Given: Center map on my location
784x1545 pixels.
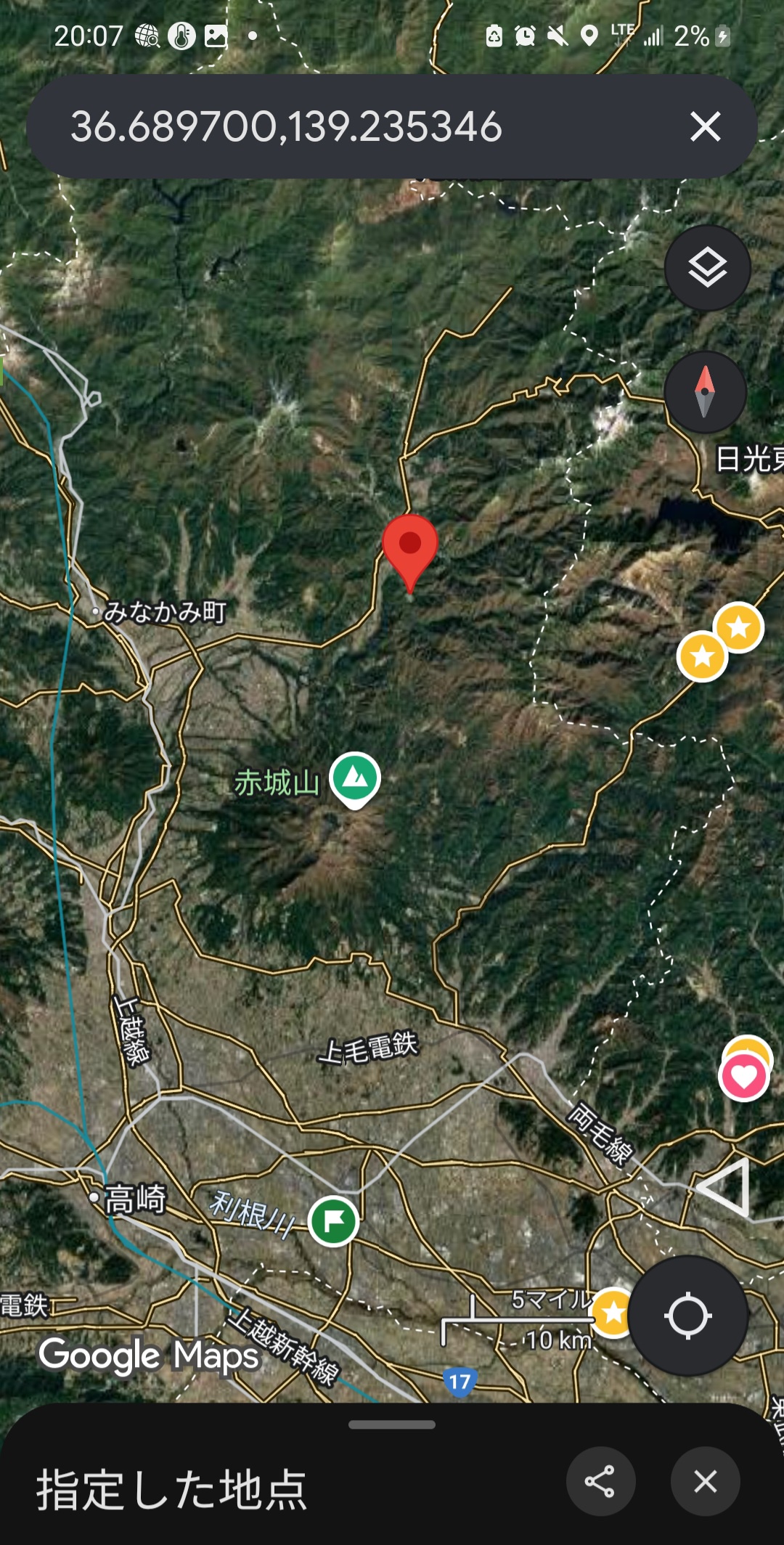Looking at the screenshot, I should tap(687, 1316).
